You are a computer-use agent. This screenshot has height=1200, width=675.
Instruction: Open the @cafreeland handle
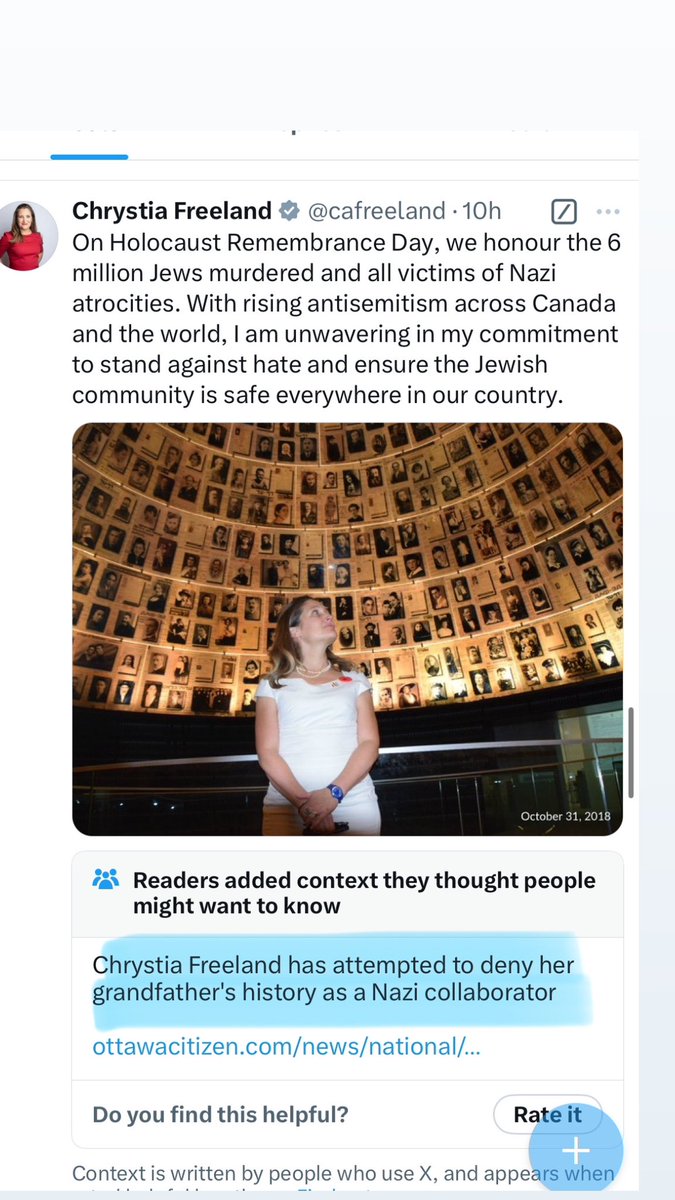pos(376,211)
